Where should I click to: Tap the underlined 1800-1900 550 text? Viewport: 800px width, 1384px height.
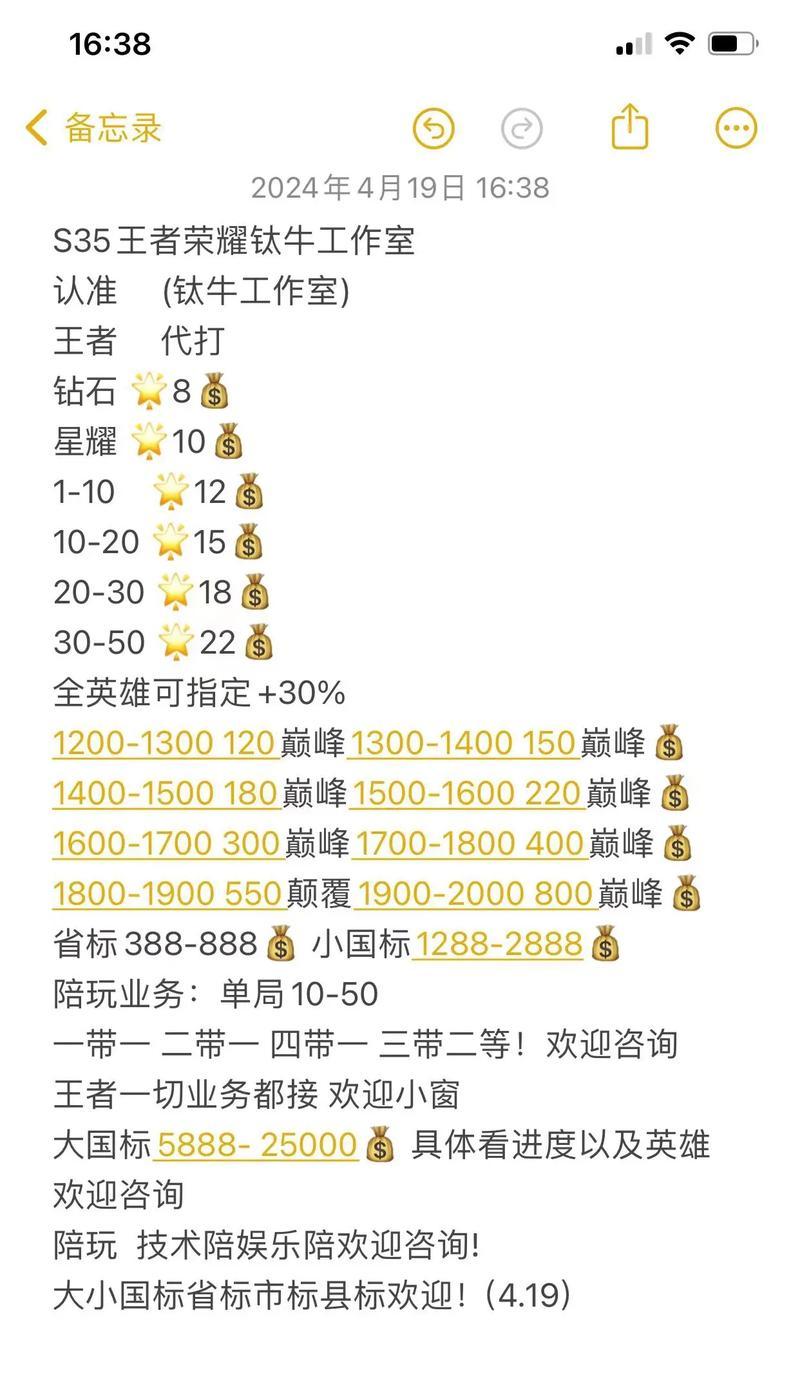(x=169, y=893)
